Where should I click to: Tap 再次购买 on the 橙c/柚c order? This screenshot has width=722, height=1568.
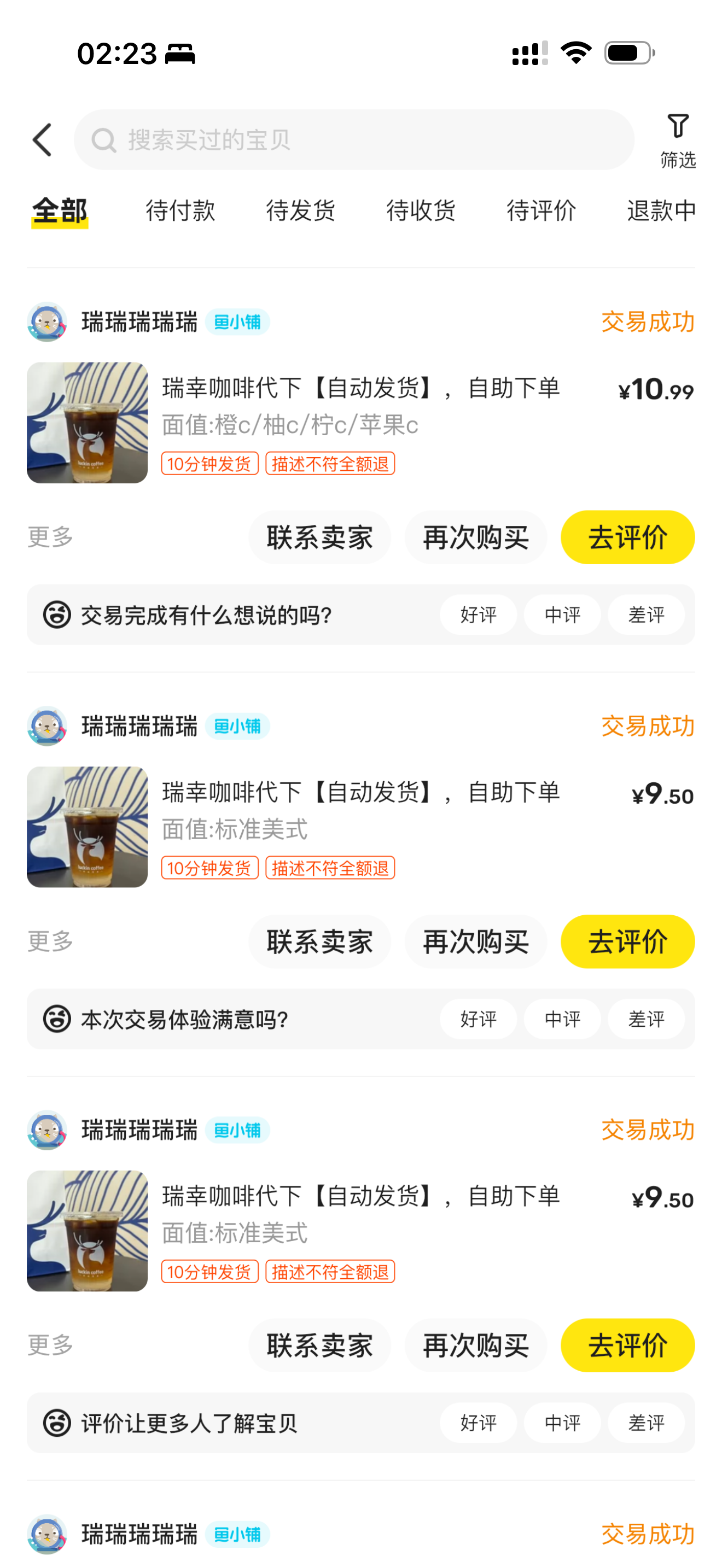point(475,537)
